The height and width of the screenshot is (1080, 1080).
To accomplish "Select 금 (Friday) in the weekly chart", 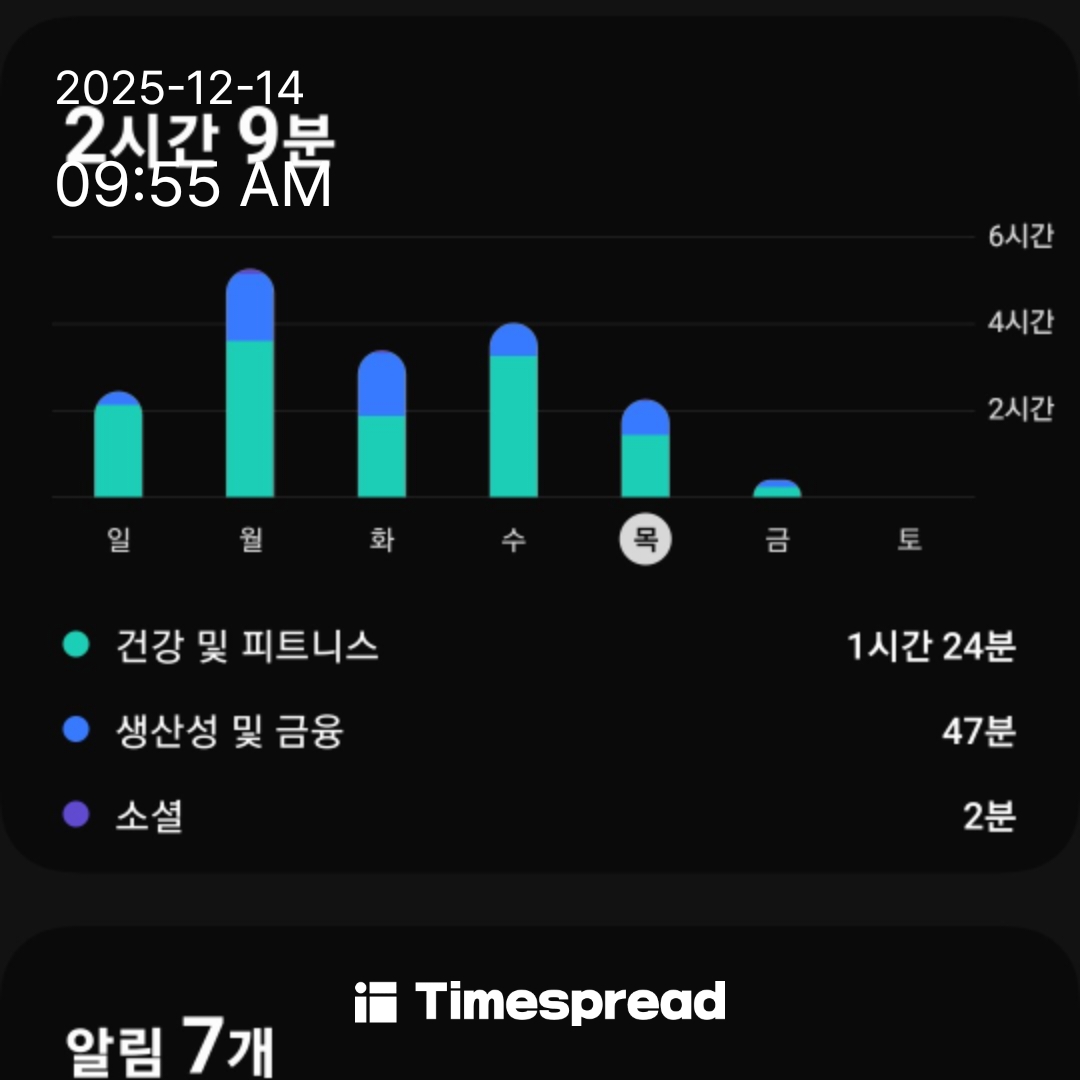I will (x=778, y=539).
